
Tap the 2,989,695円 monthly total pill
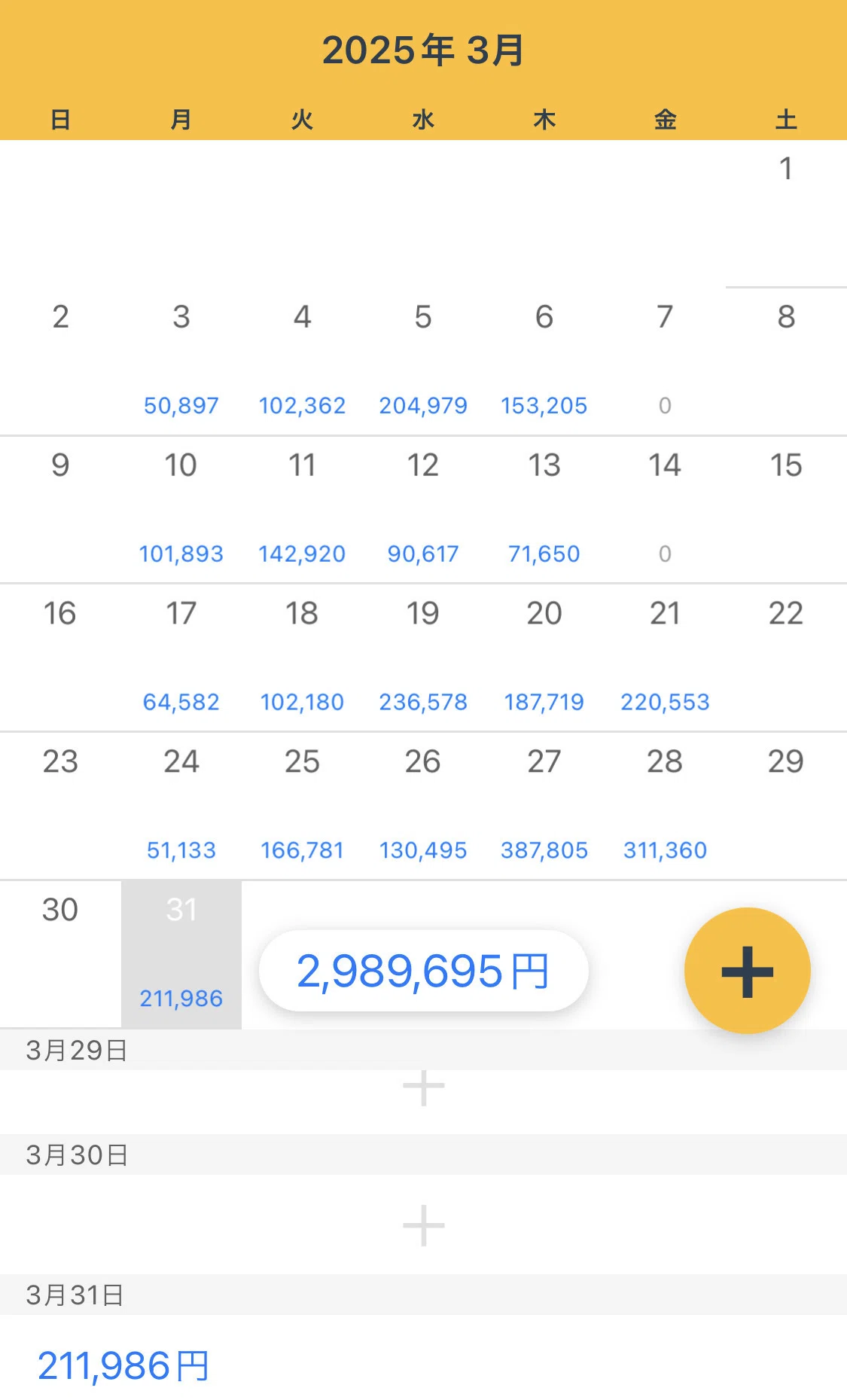coord(423,971)
